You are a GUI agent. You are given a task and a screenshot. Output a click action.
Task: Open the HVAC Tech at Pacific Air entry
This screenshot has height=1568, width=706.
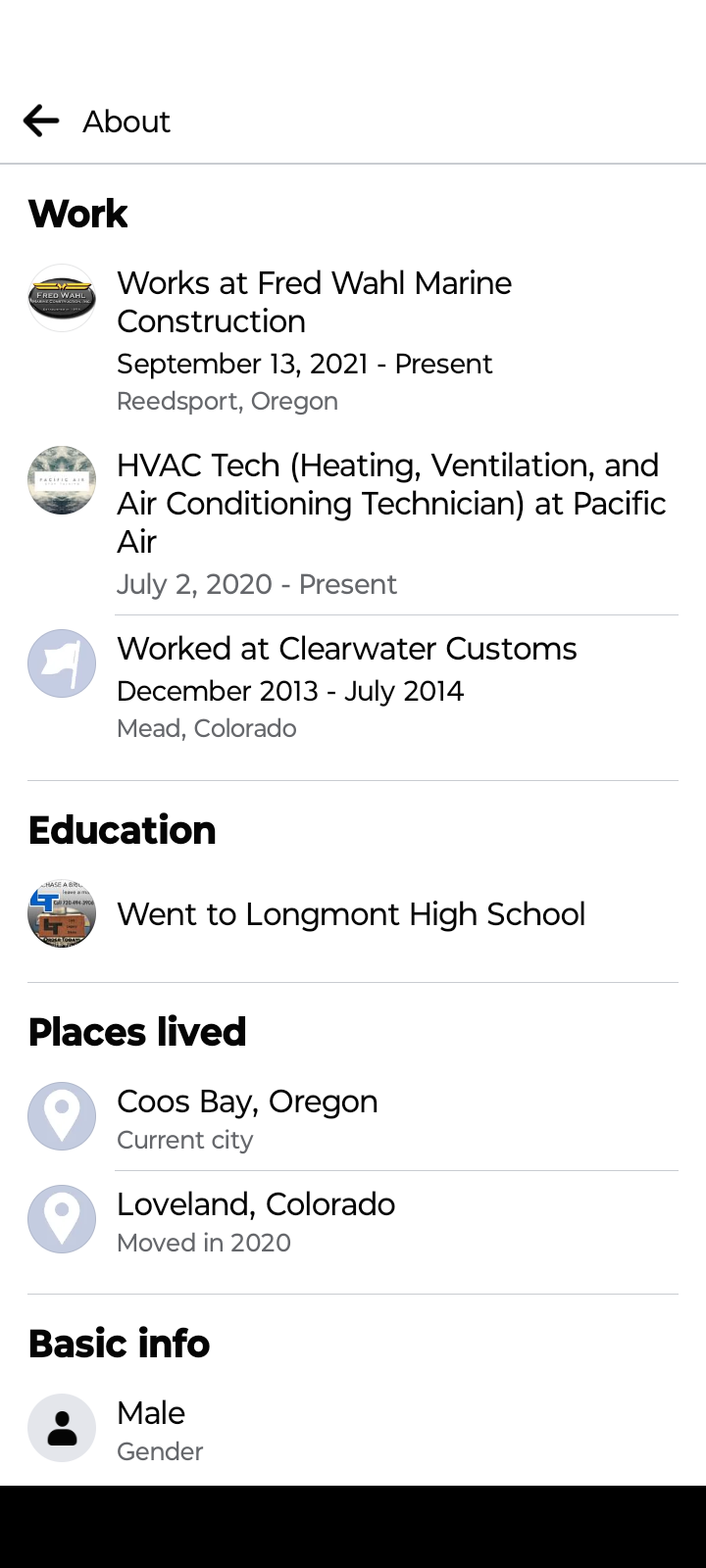pyautogui.click(x=353, y=522)
